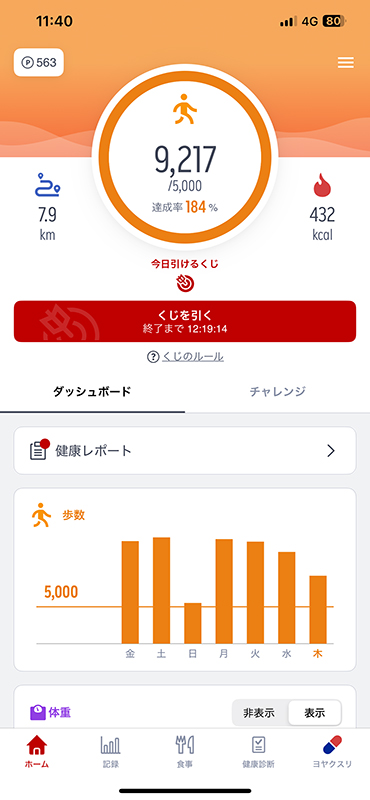Viewport: 370px width, 800px height.
Task: Open the 563 points balance
Action: coord(39,62)
